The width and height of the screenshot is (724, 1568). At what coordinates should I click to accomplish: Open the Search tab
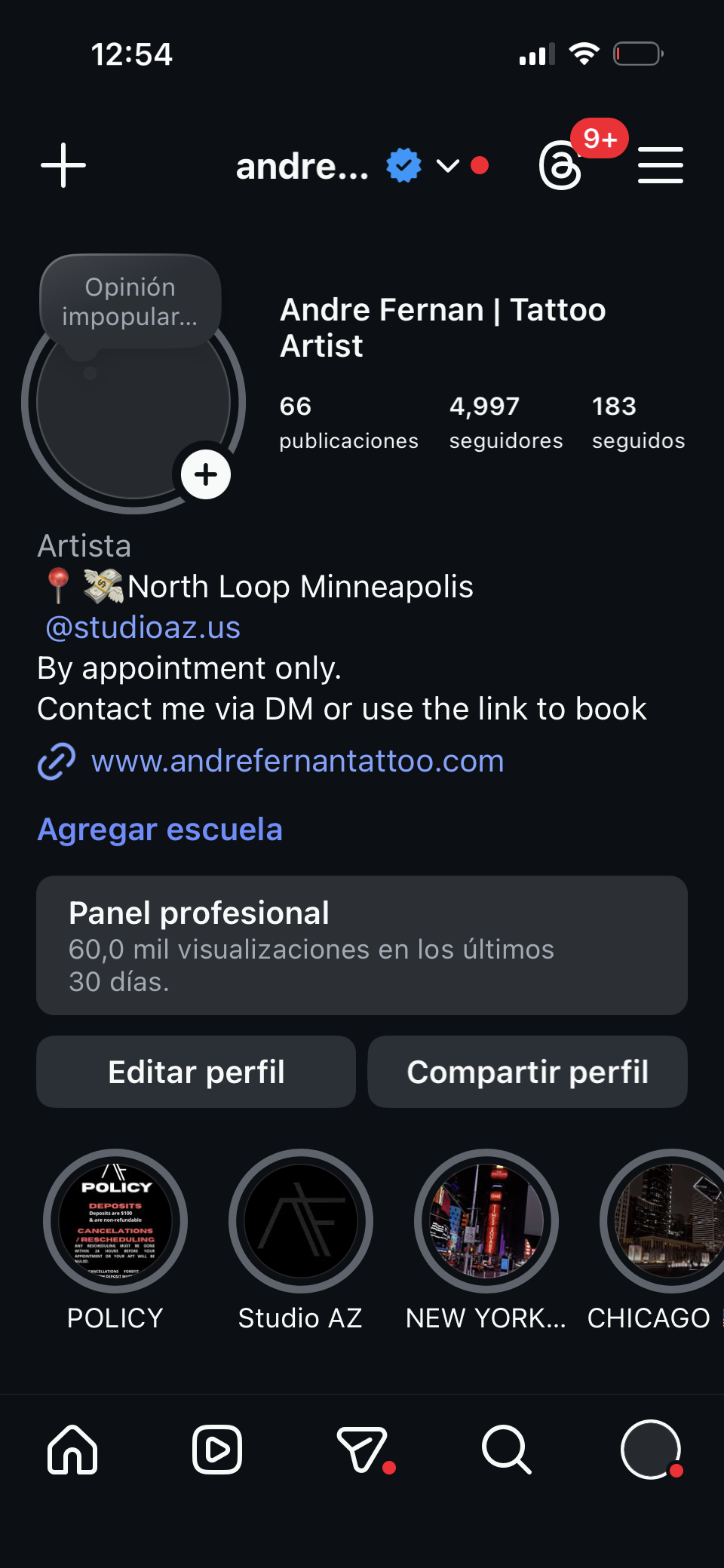tap(507, 1449)
